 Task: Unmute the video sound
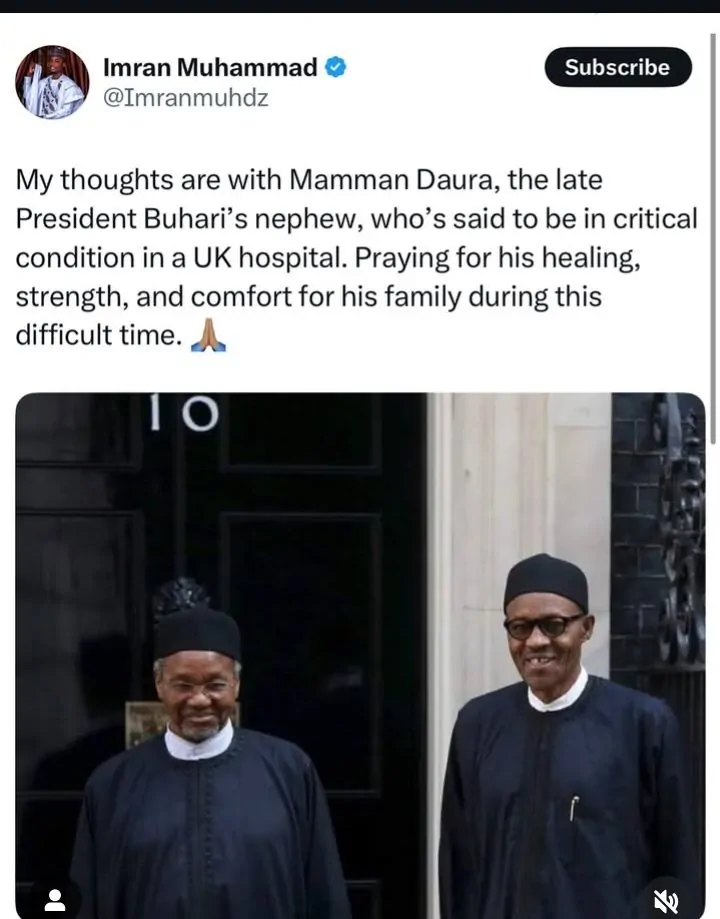pyautogui.click(x=665, y=899)
